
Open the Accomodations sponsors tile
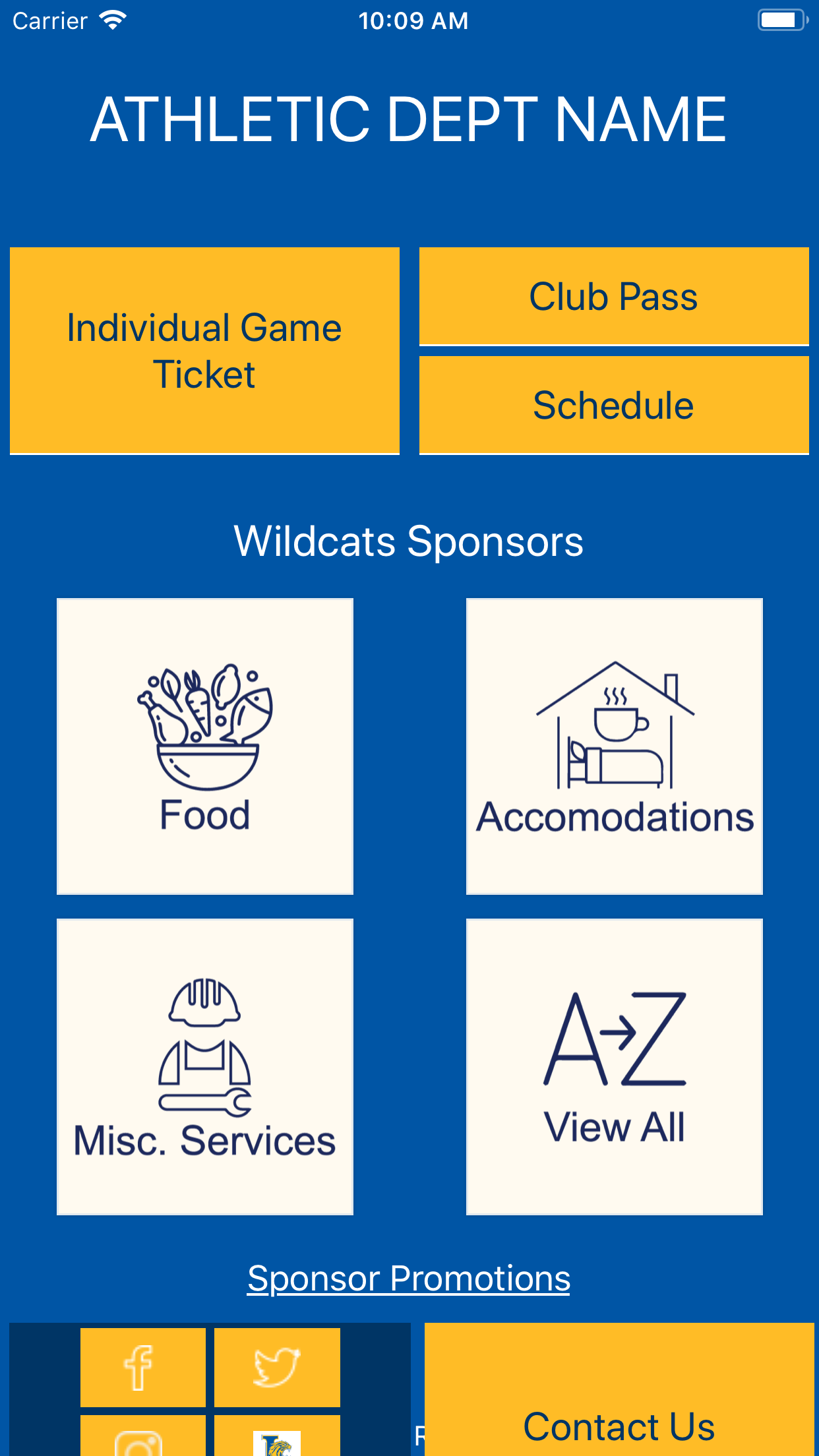[615, 746]
